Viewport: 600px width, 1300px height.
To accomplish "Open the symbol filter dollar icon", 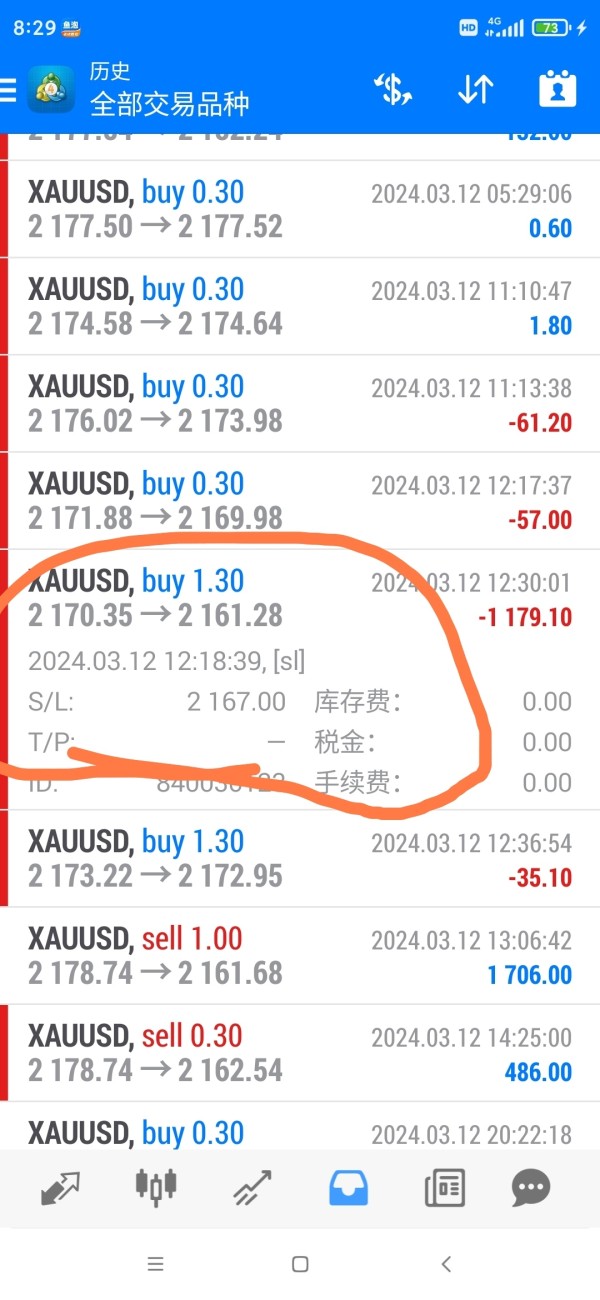I will coord(394,90).
